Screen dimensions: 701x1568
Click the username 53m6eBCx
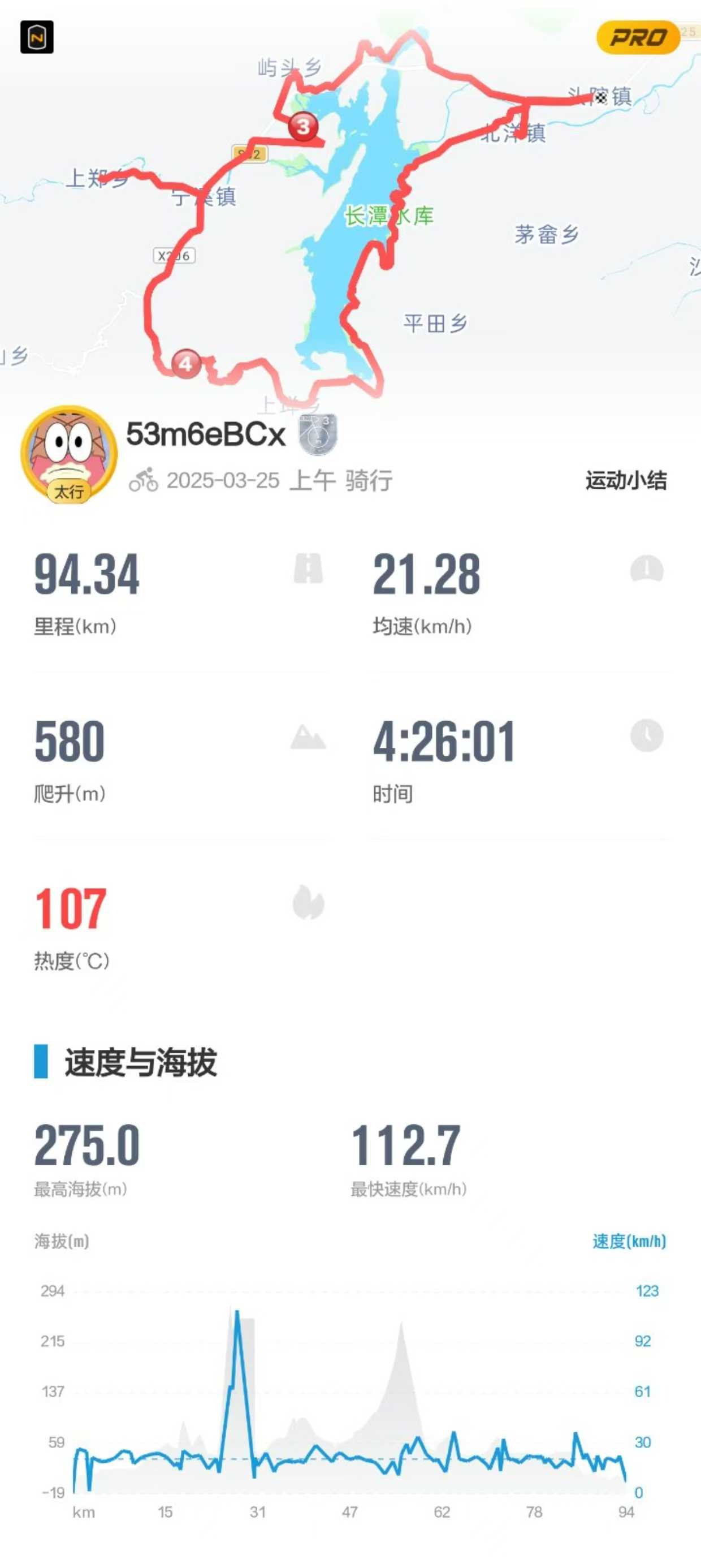tap(206, 435)
